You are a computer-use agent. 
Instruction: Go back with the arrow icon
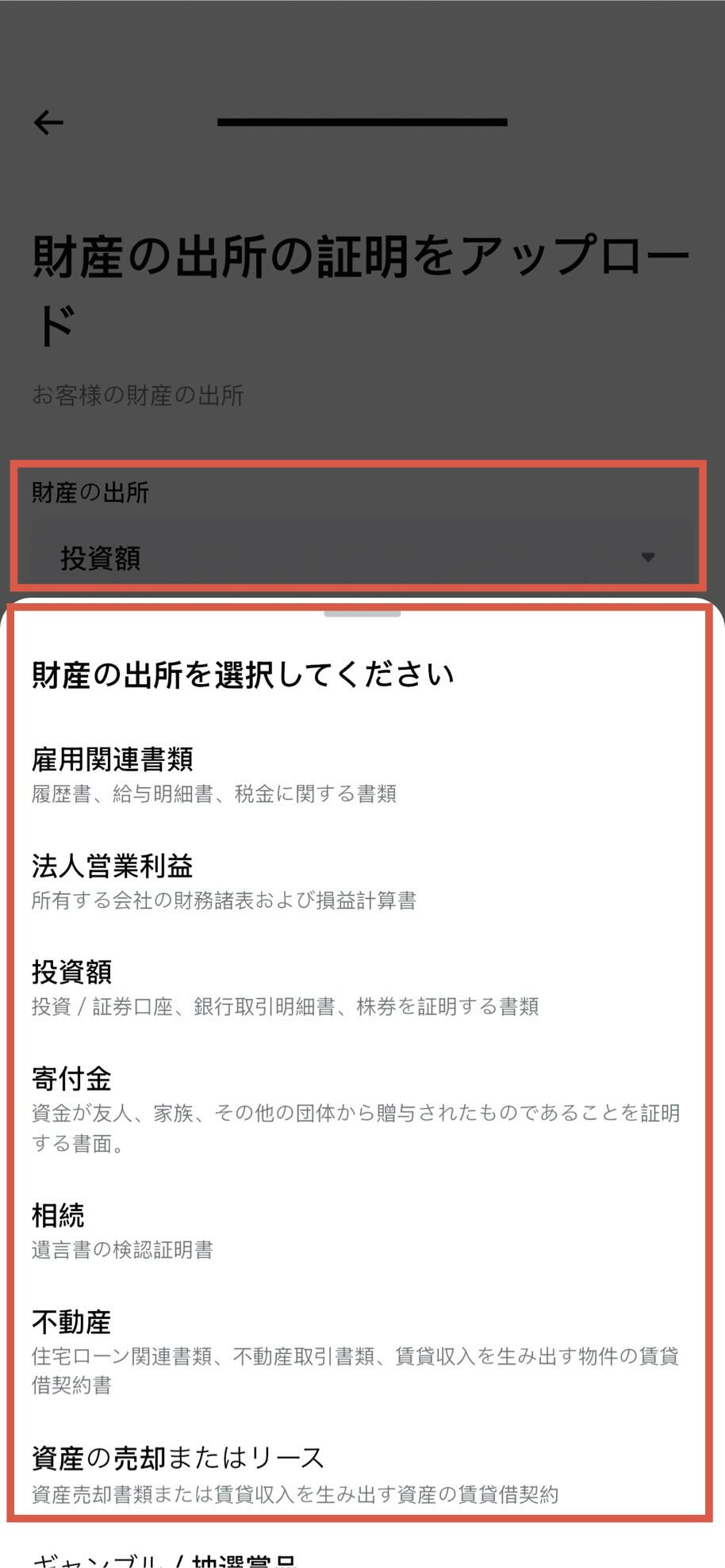pyautogui.click(x=48, y=122)
